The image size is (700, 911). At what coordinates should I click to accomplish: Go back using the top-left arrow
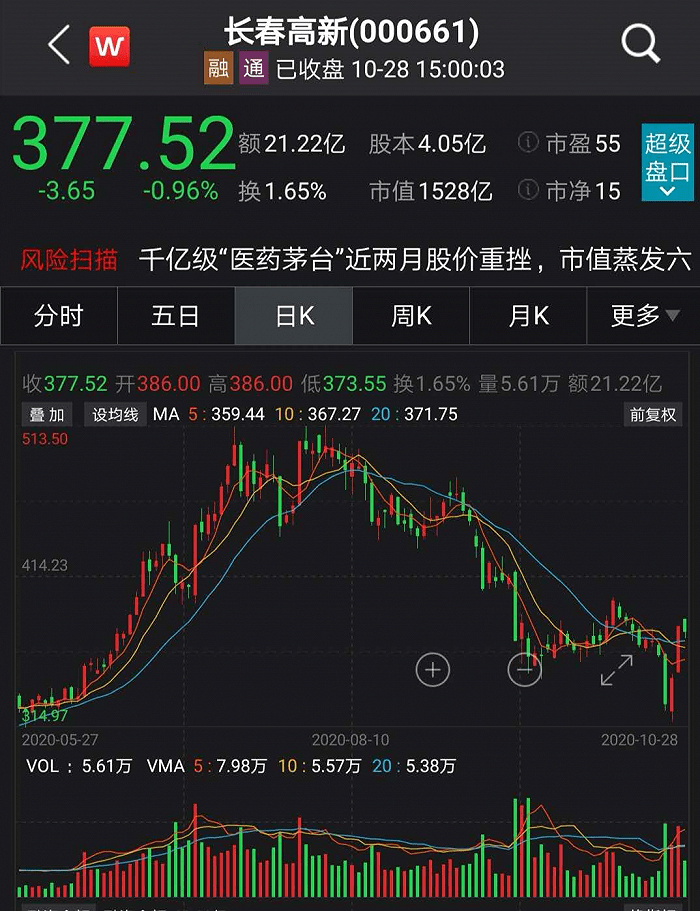pos(59,45)
